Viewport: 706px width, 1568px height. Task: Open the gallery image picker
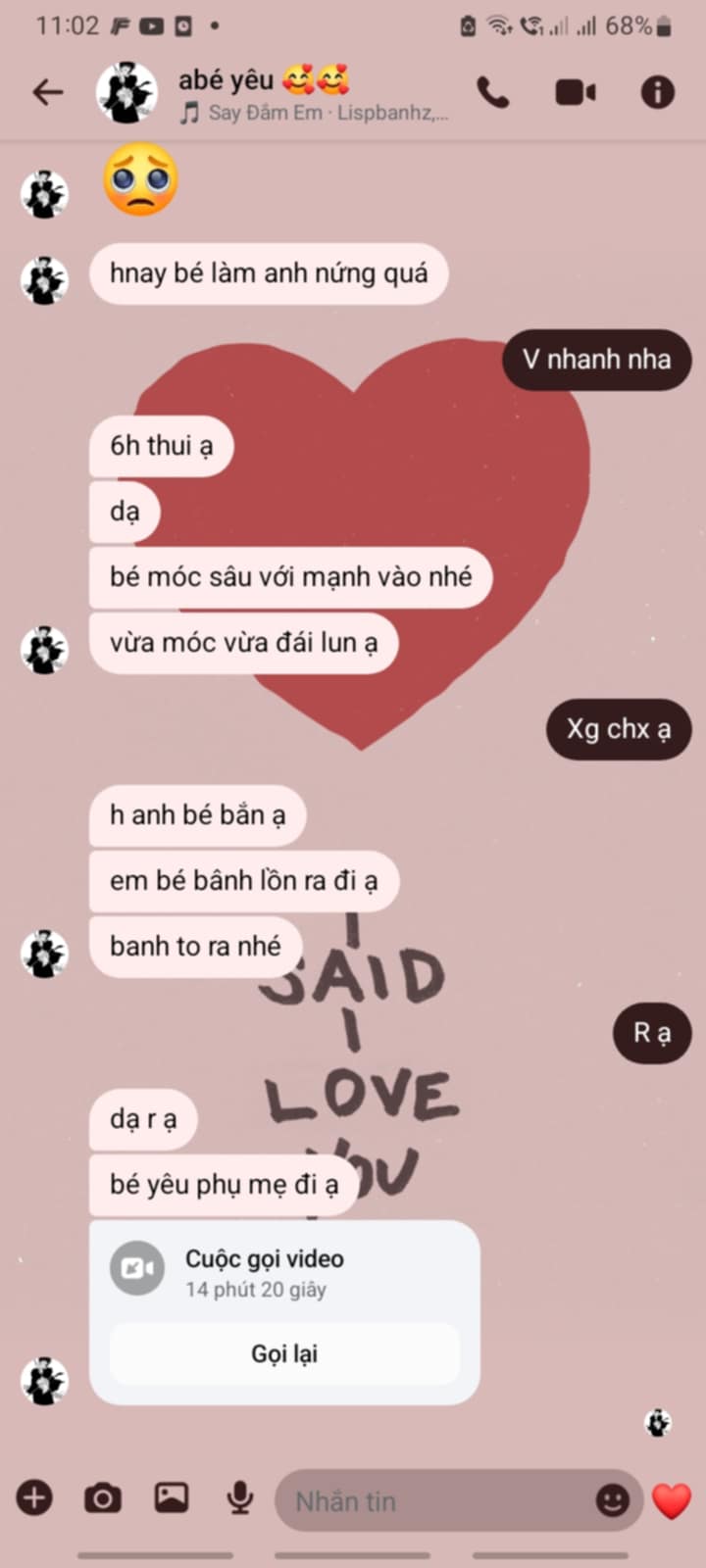tap(172, 1498)
